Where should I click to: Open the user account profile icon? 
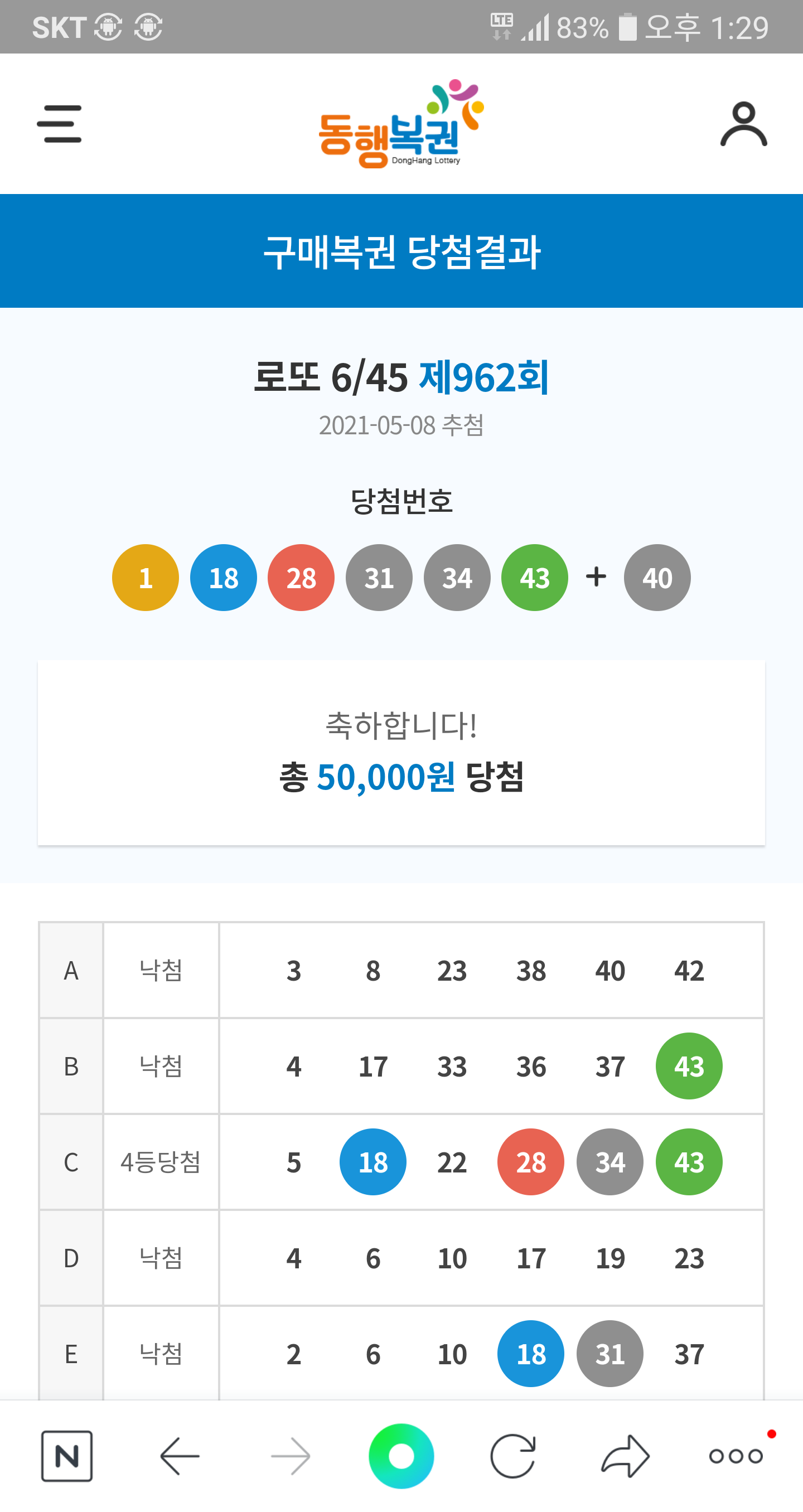point(743,124)
